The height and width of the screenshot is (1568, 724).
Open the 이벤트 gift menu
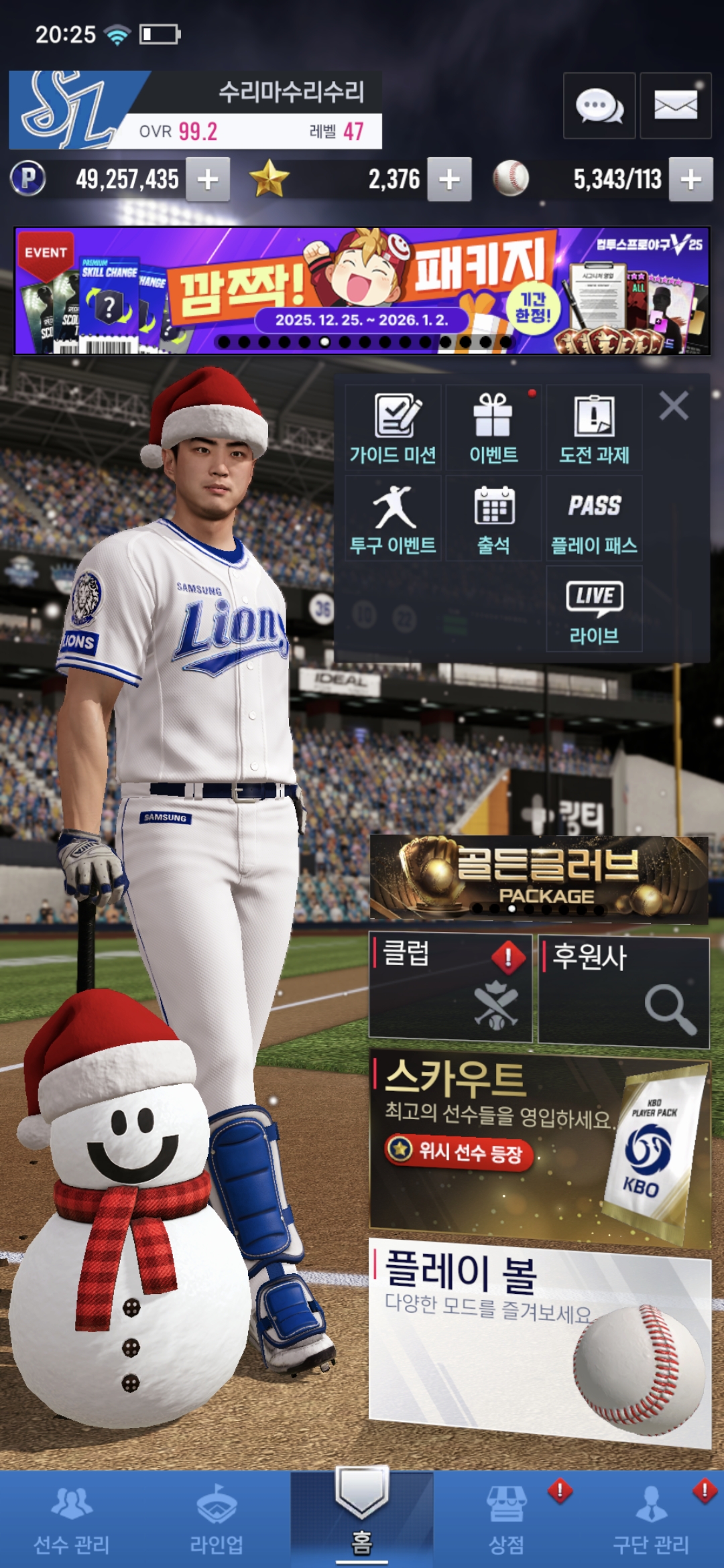point(493,428)
